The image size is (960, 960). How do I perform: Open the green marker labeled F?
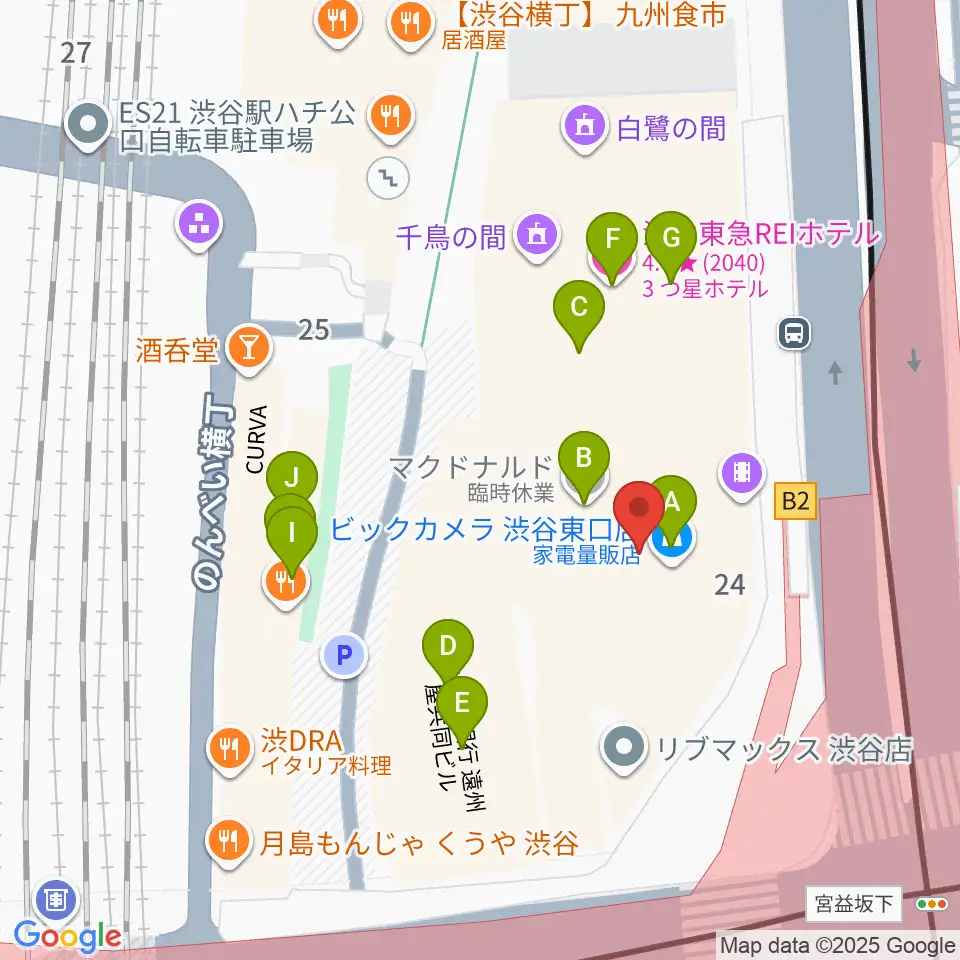click(x=612, y=246)
